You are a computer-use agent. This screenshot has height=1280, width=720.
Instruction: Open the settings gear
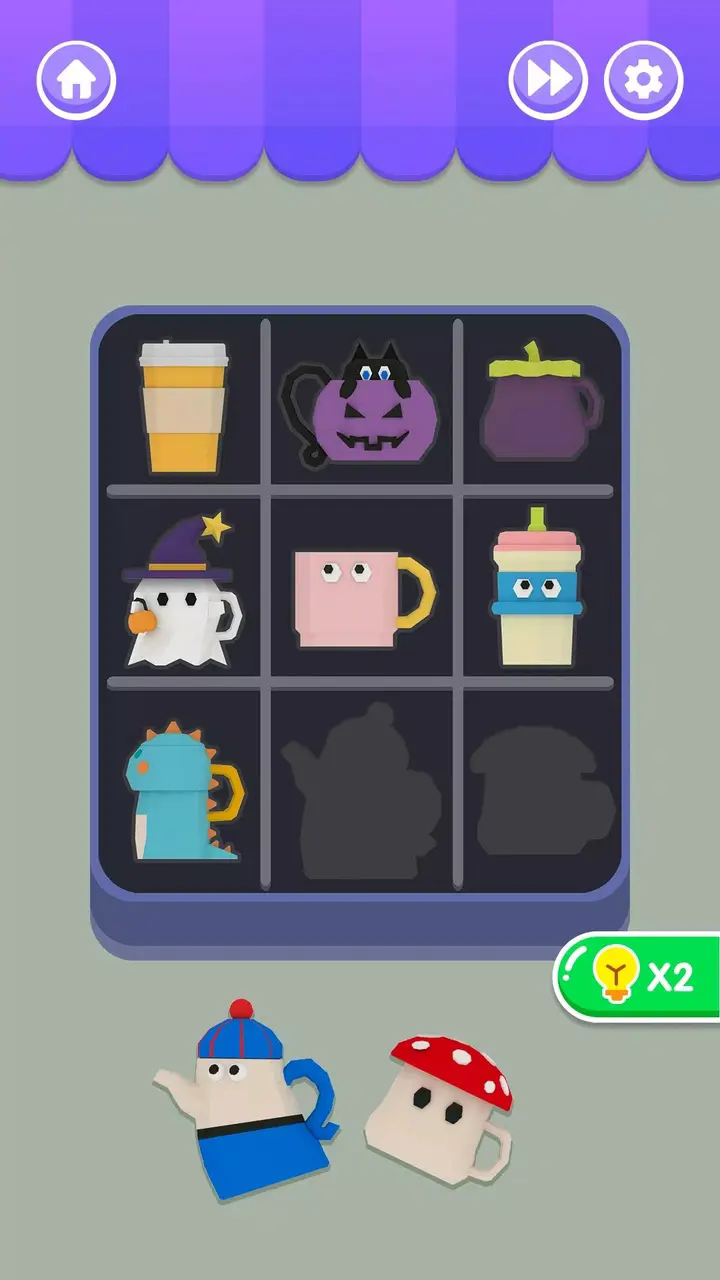(644, 80)
